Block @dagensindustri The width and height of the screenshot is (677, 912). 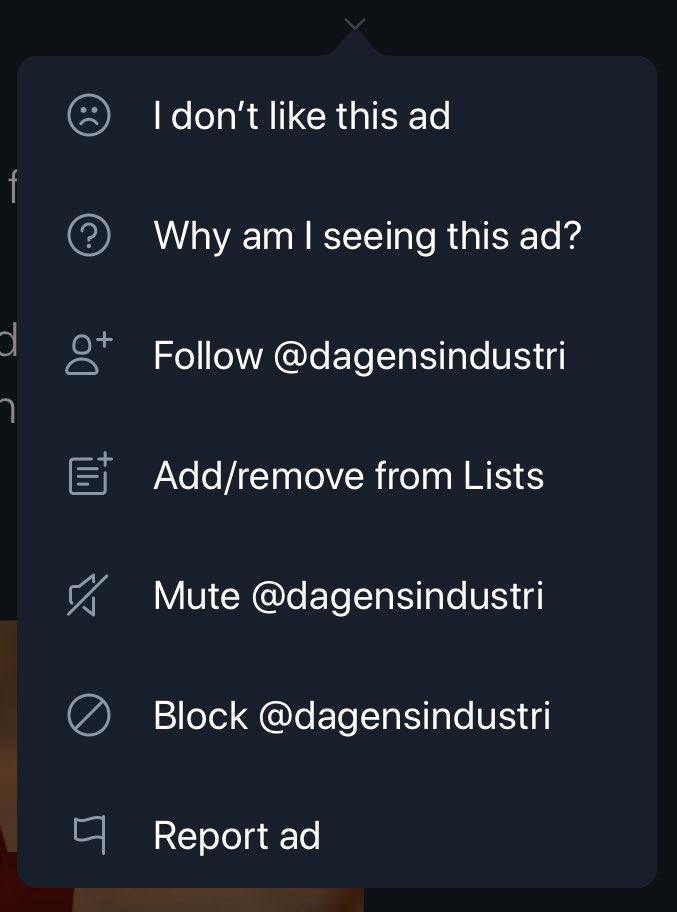tap(337, 715)
